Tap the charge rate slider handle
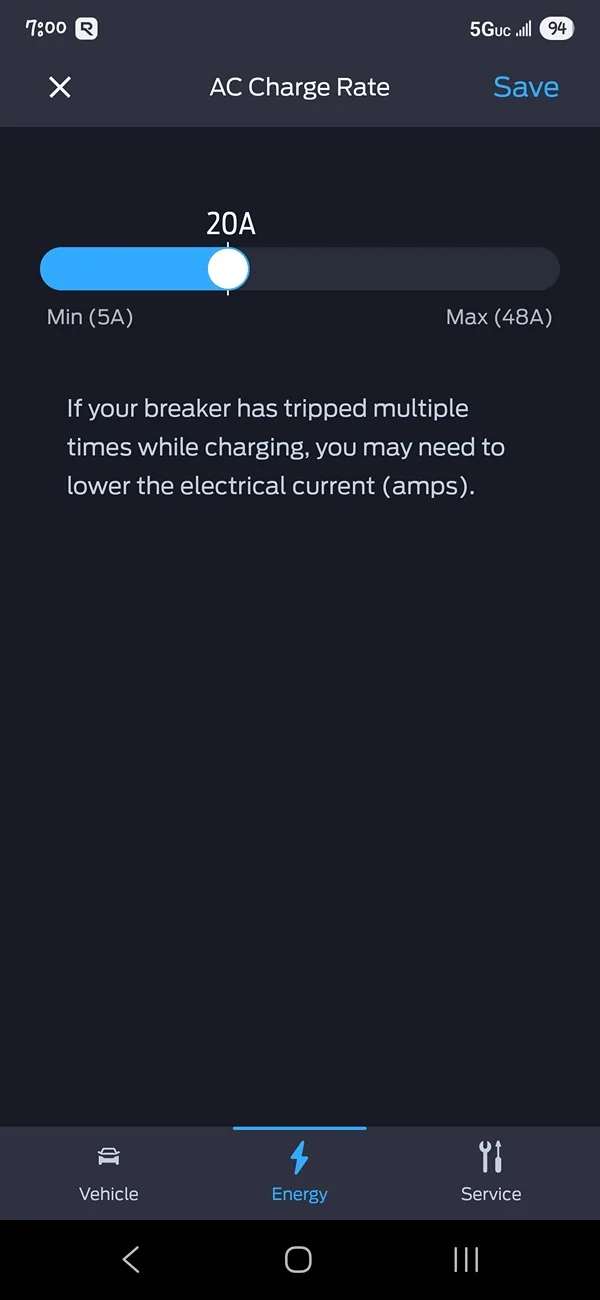The image size is (600, 1300). coord(228,269)
